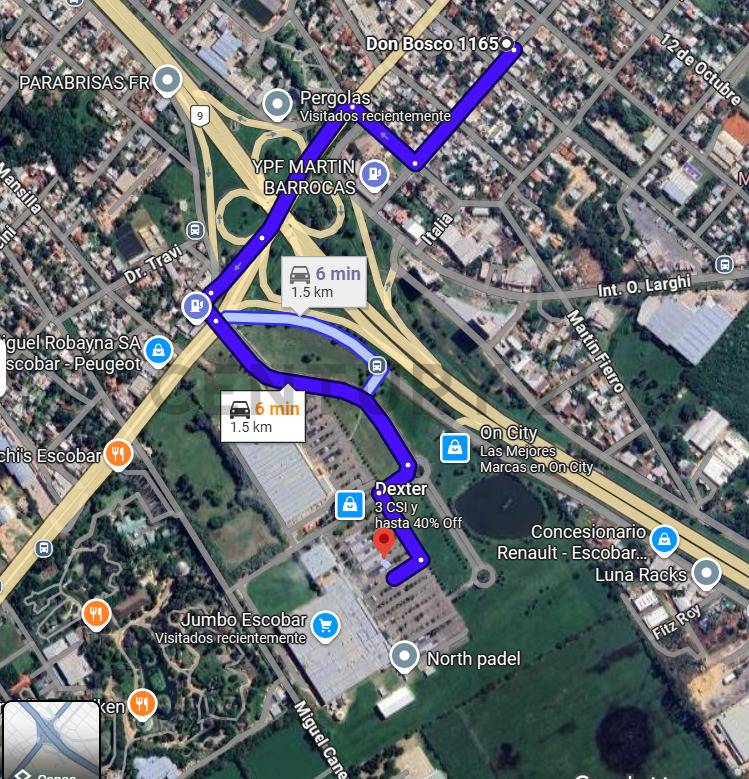Screen dimensions: 749x779
Task: View Concesionario Renault - Escobar pin
Action: 664,541
